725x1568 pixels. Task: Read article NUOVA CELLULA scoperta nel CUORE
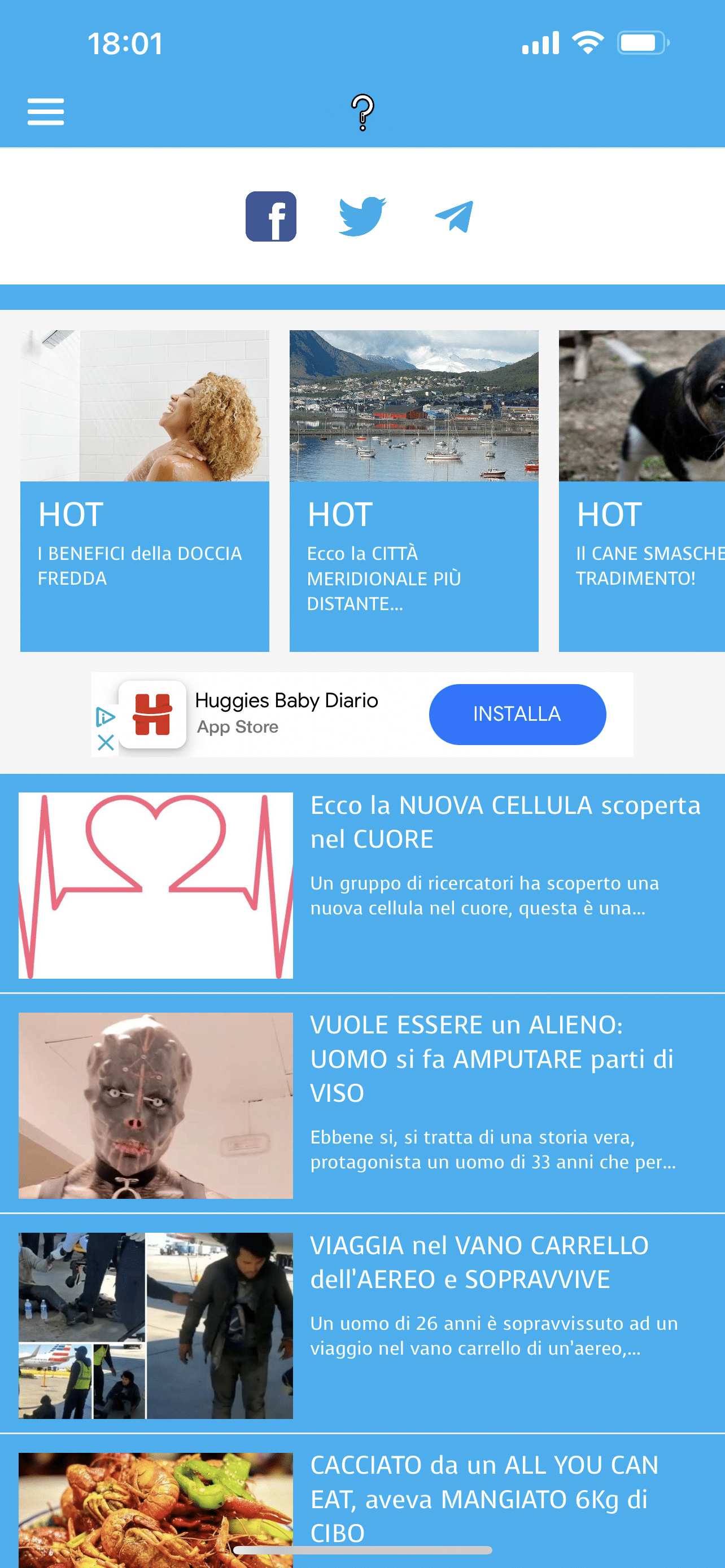[x=362, y=884]
